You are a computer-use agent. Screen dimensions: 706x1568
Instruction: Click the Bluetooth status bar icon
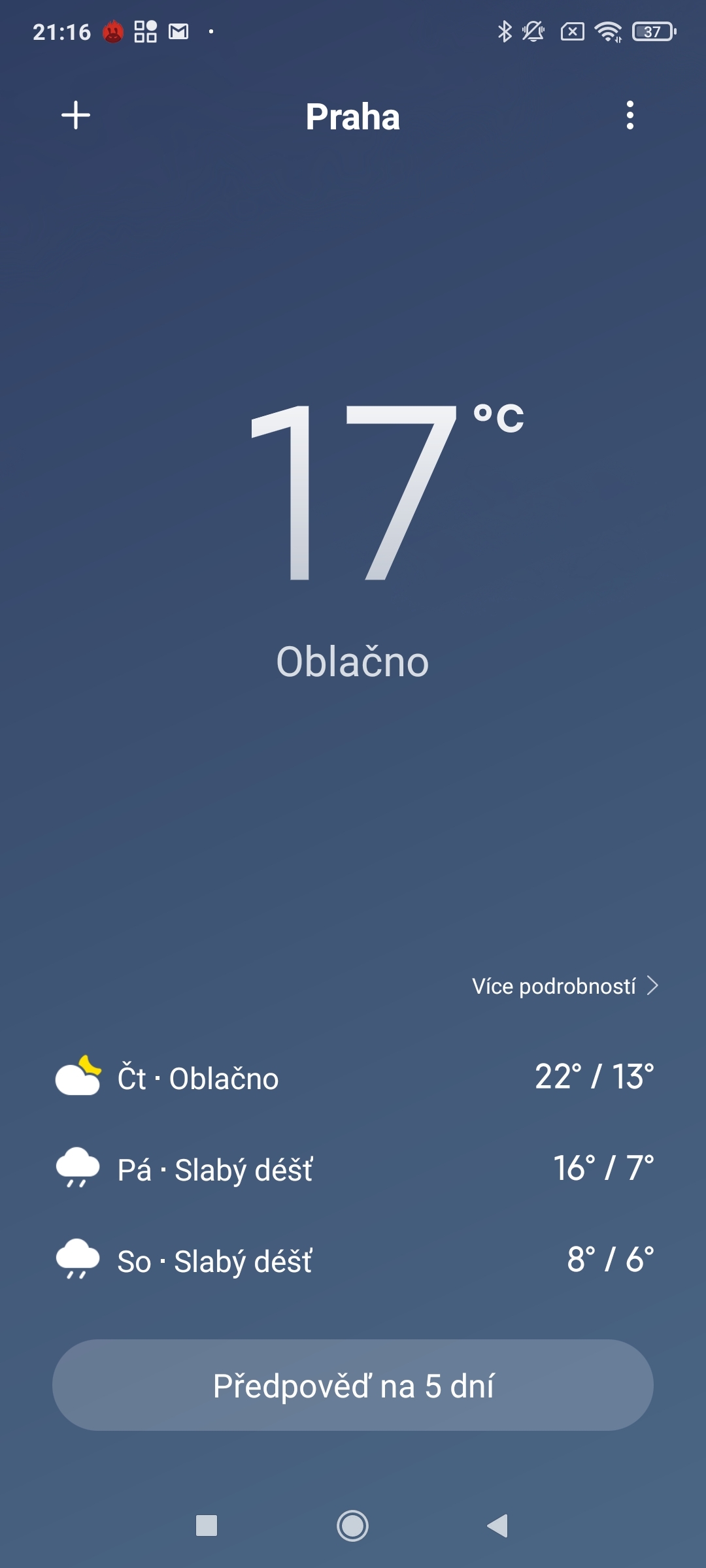tap(504, 31)
